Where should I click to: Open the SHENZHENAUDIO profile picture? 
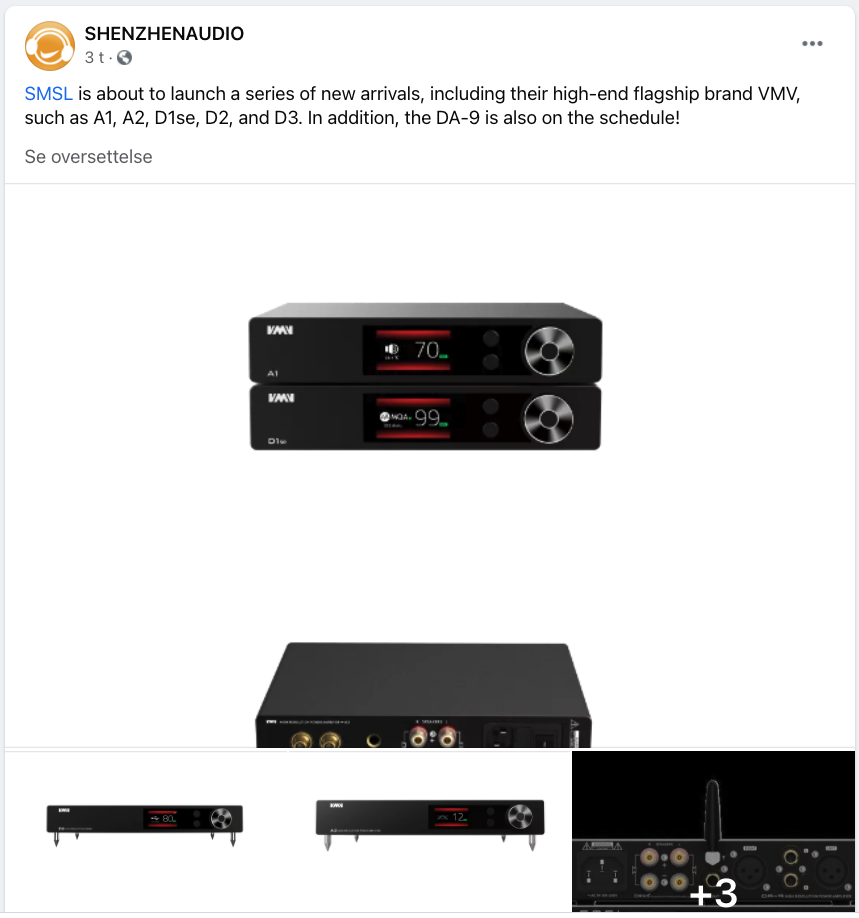click(50, 45)
